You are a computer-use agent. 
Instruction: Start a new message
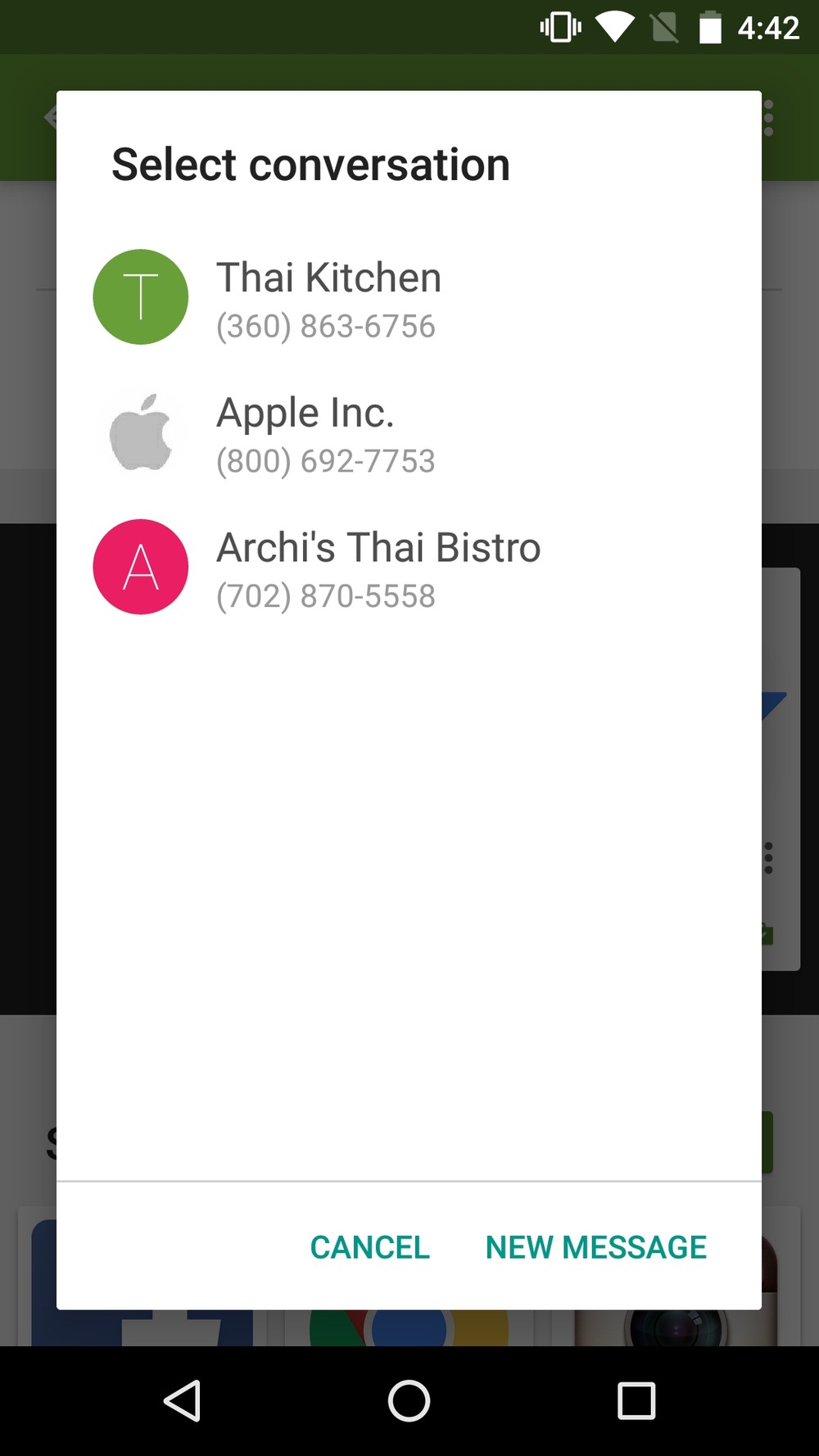point(595,1247)
